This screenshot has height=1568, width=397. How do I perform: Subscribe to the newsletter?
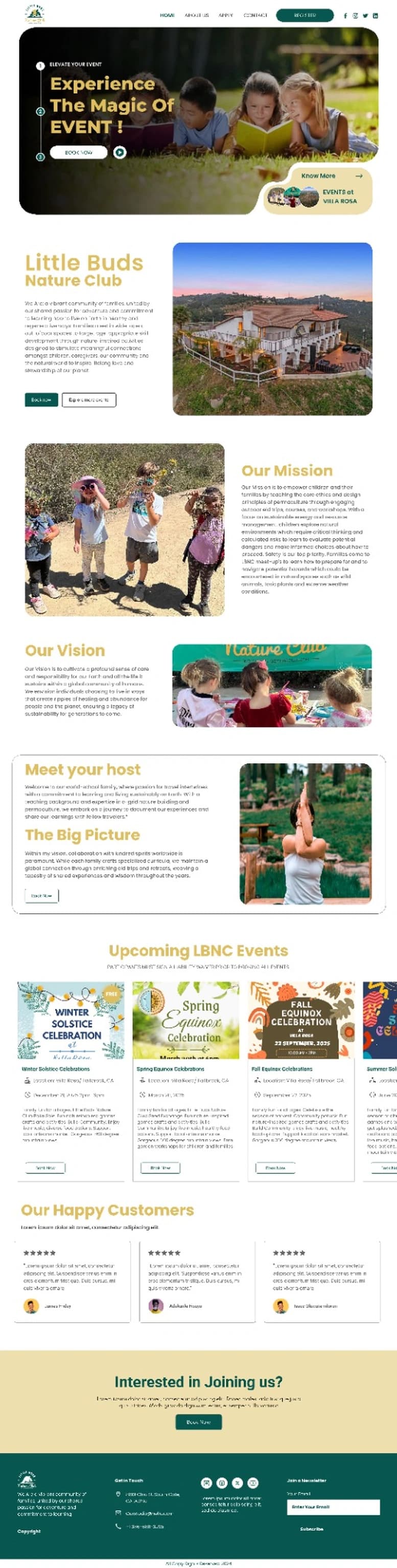point(311,1529)
